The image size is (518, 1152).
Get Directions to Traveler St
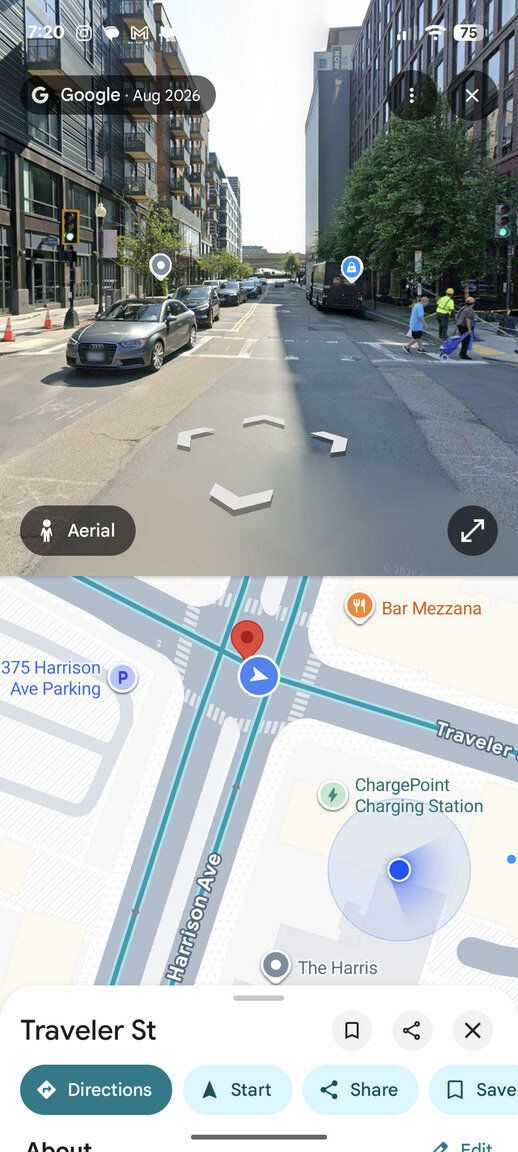pyautogui.click(x=96, y=1090)
